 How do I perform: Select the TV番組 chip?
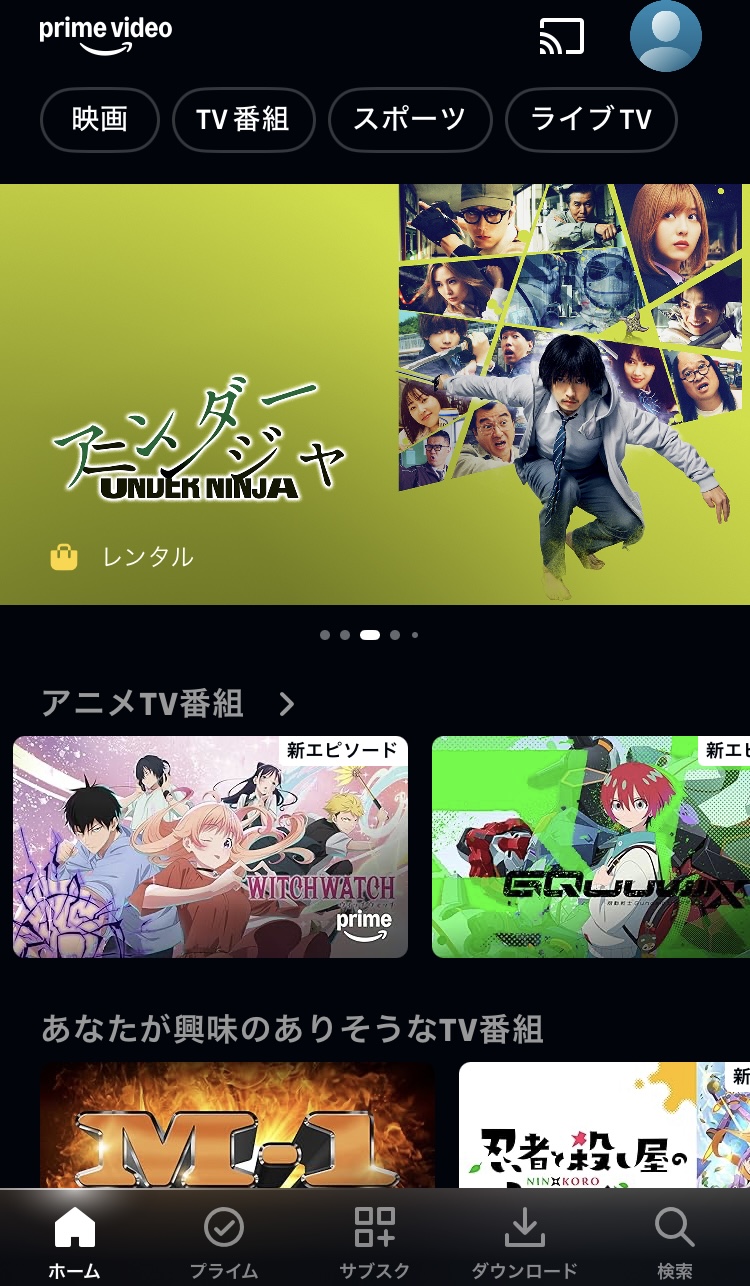244,120
